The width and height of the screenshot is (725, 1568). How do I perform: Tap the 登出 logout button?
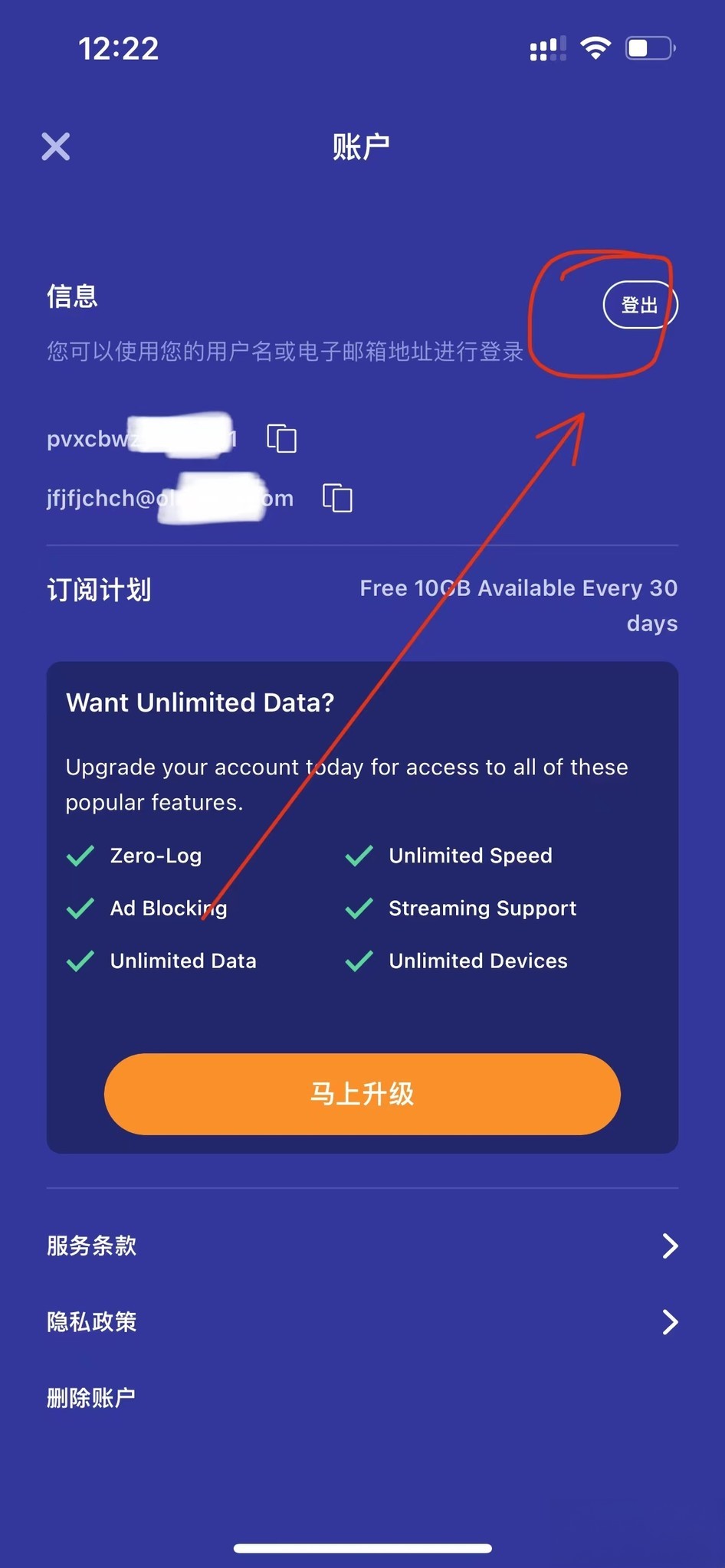[x=640, y=305]
